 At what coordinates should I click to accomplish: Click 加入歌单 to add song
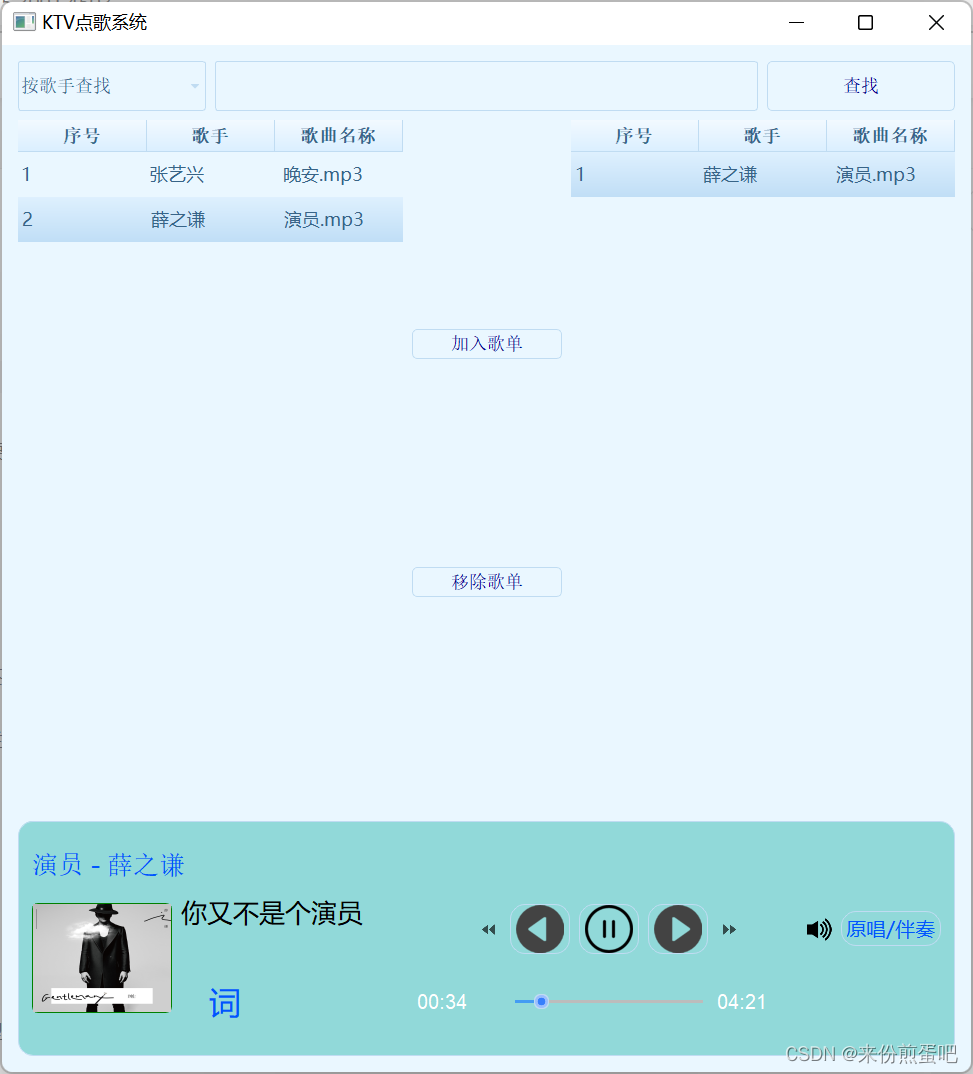pos(486,343)
